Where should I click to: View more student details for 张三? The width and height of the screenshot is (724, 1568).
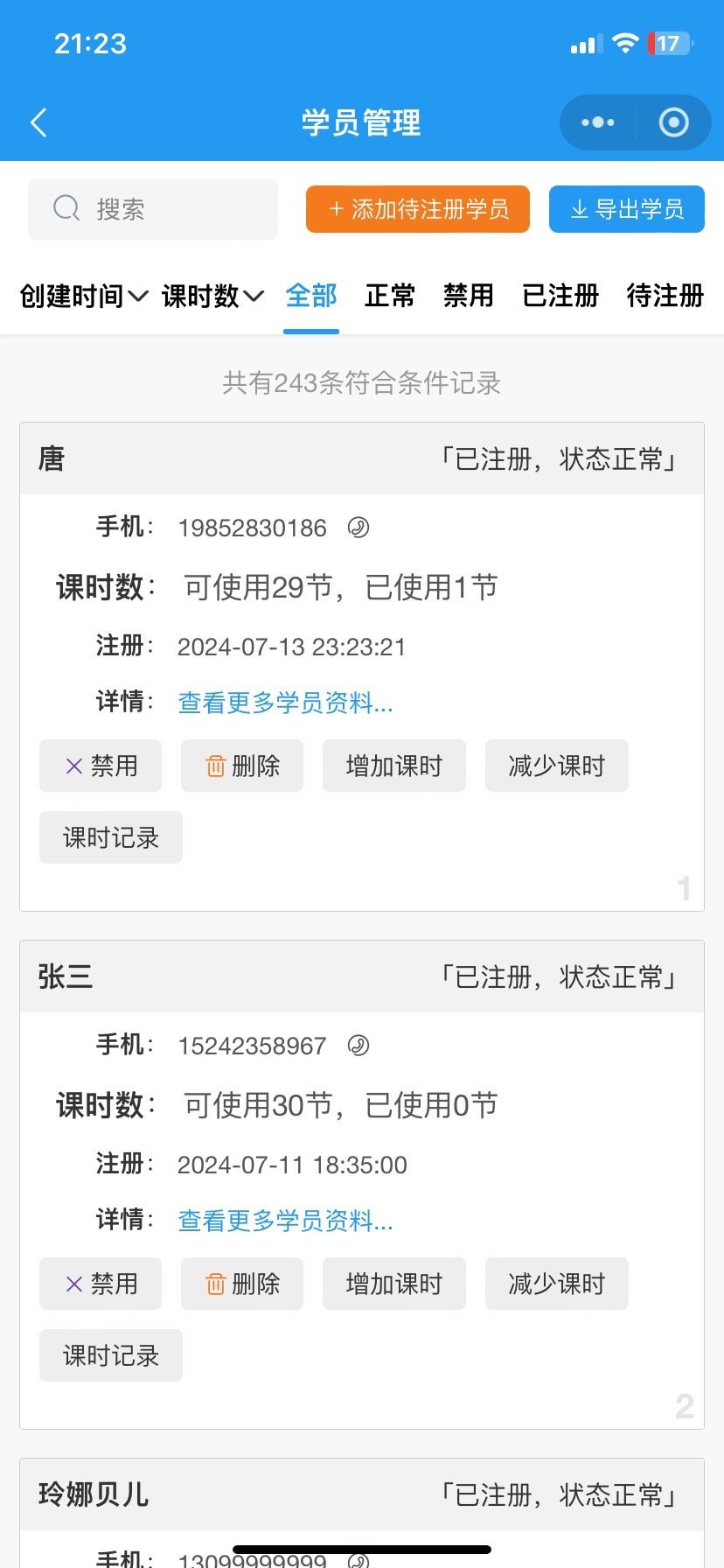coord(285,1221)
